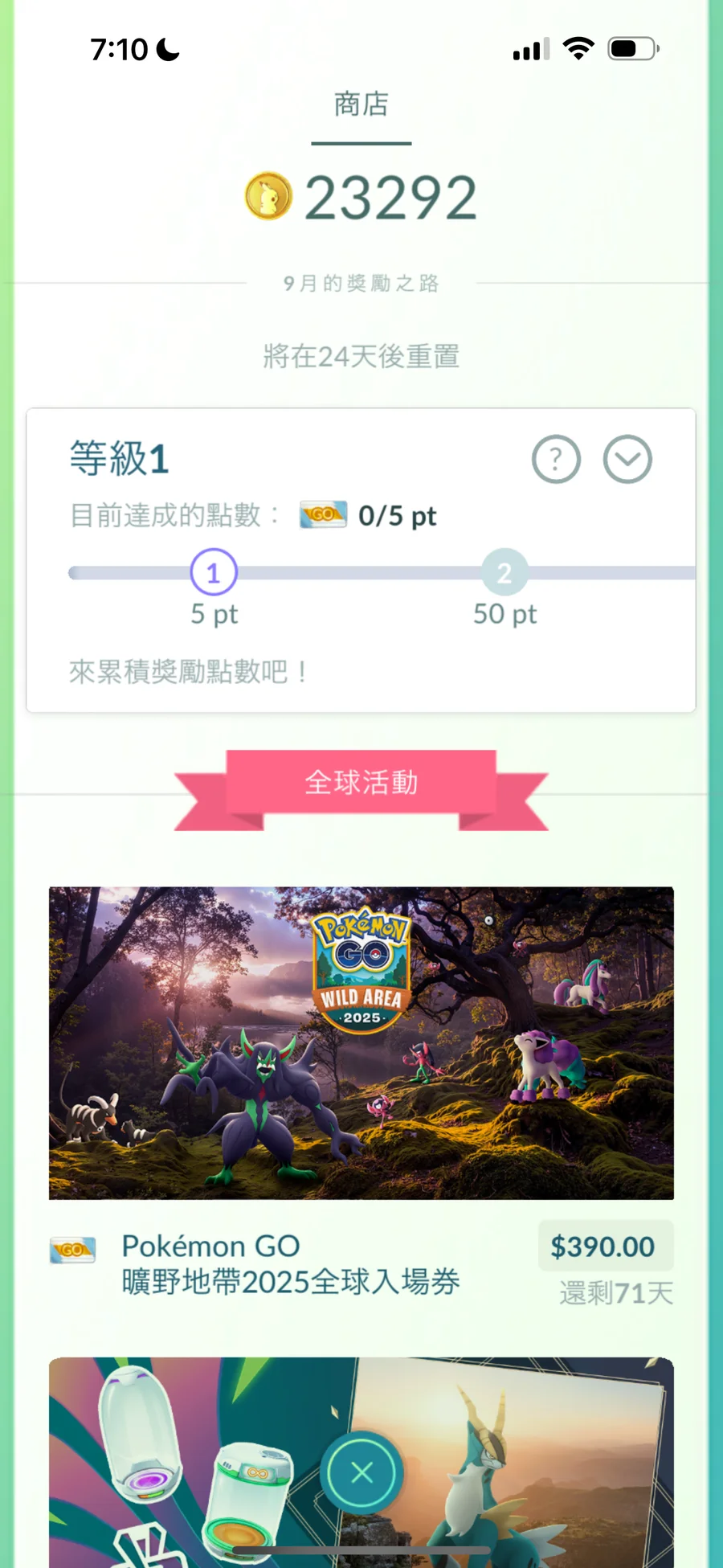Image resolution: width=723 pixels, height=1568 pixels.
Task: Buy the Wild Area ticket for $390.00
Action: click(x=605, y=1247)
